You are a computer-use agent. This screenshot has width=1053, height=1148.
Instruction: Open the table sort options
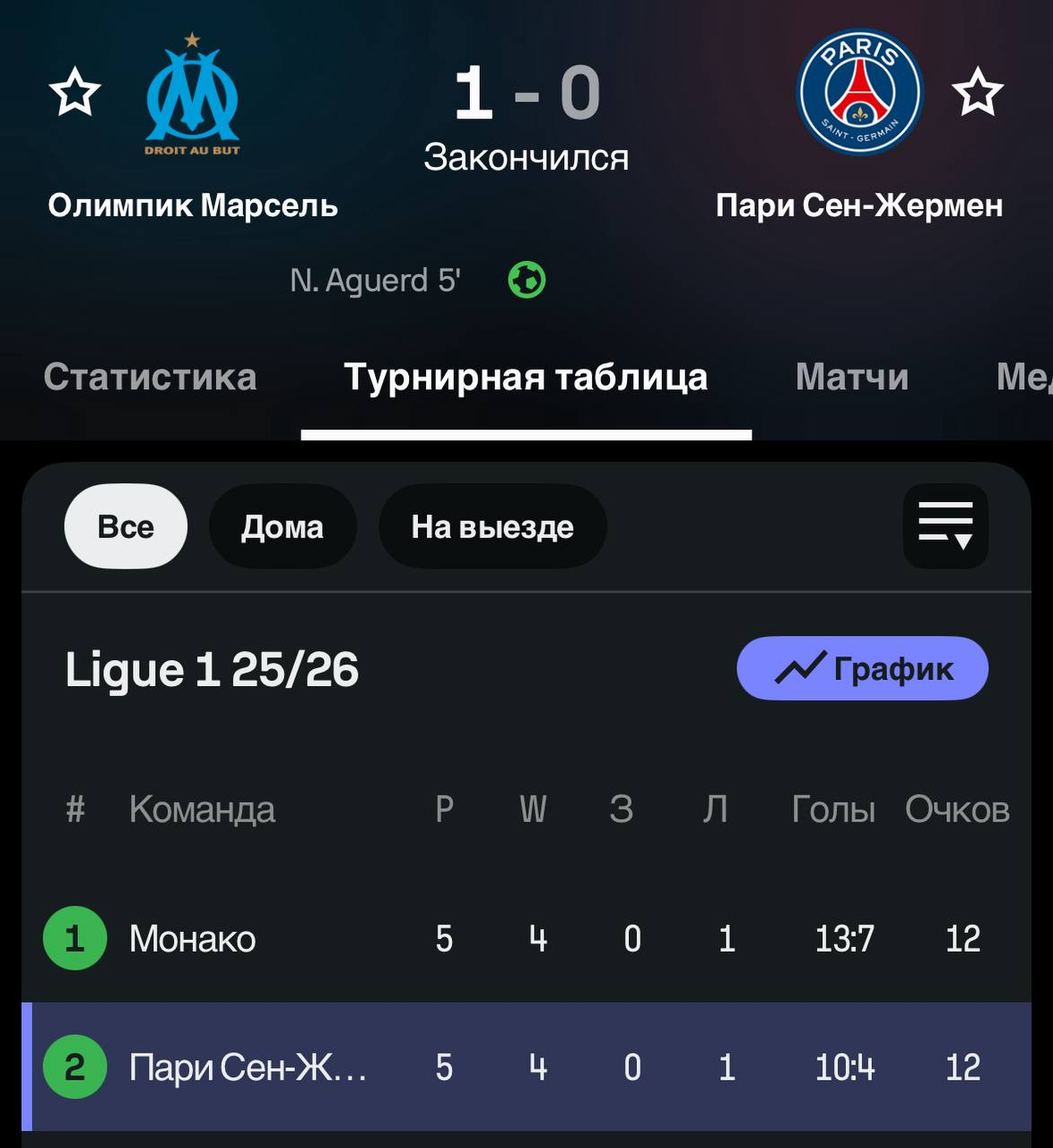(945, 526)
